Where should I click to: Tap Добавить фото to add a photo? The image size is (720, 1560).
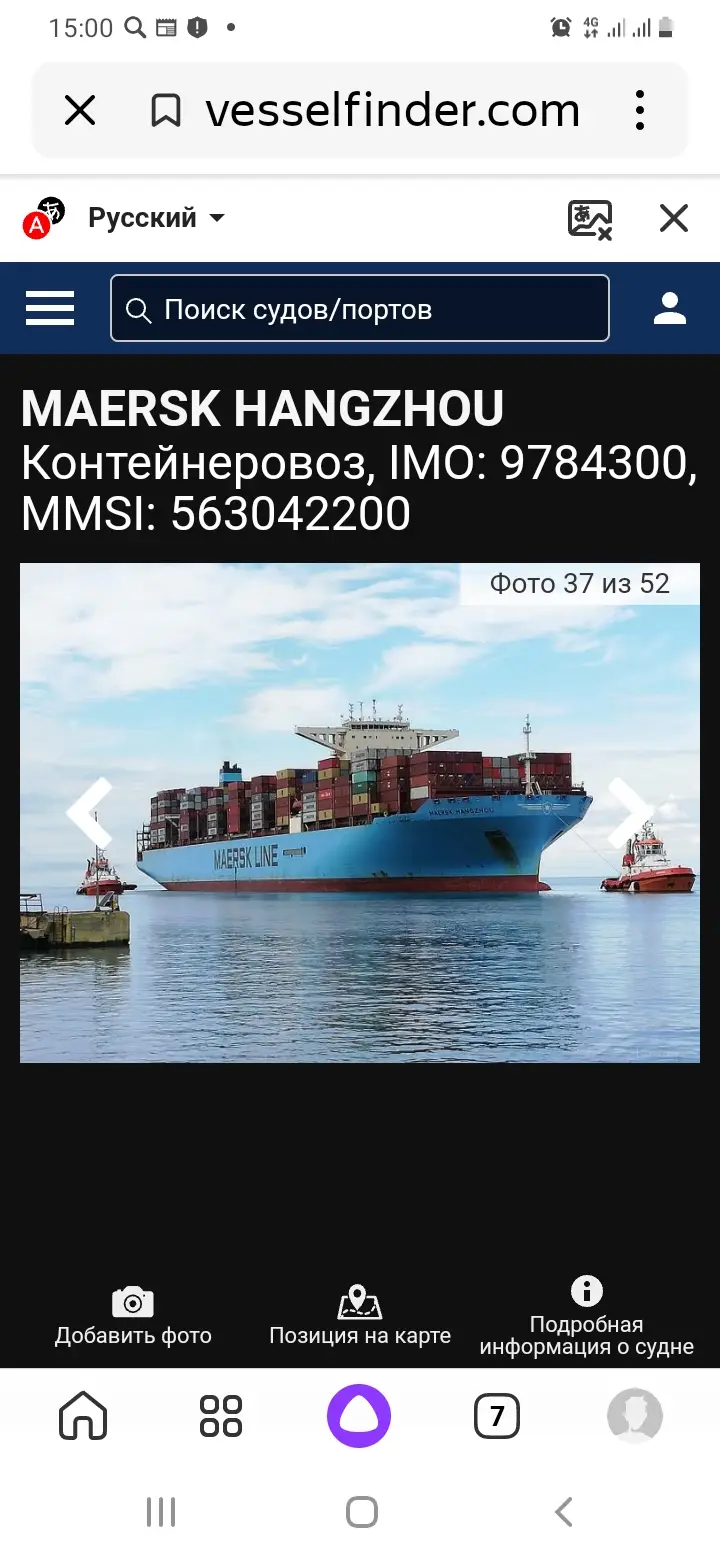click(133, 1317)
